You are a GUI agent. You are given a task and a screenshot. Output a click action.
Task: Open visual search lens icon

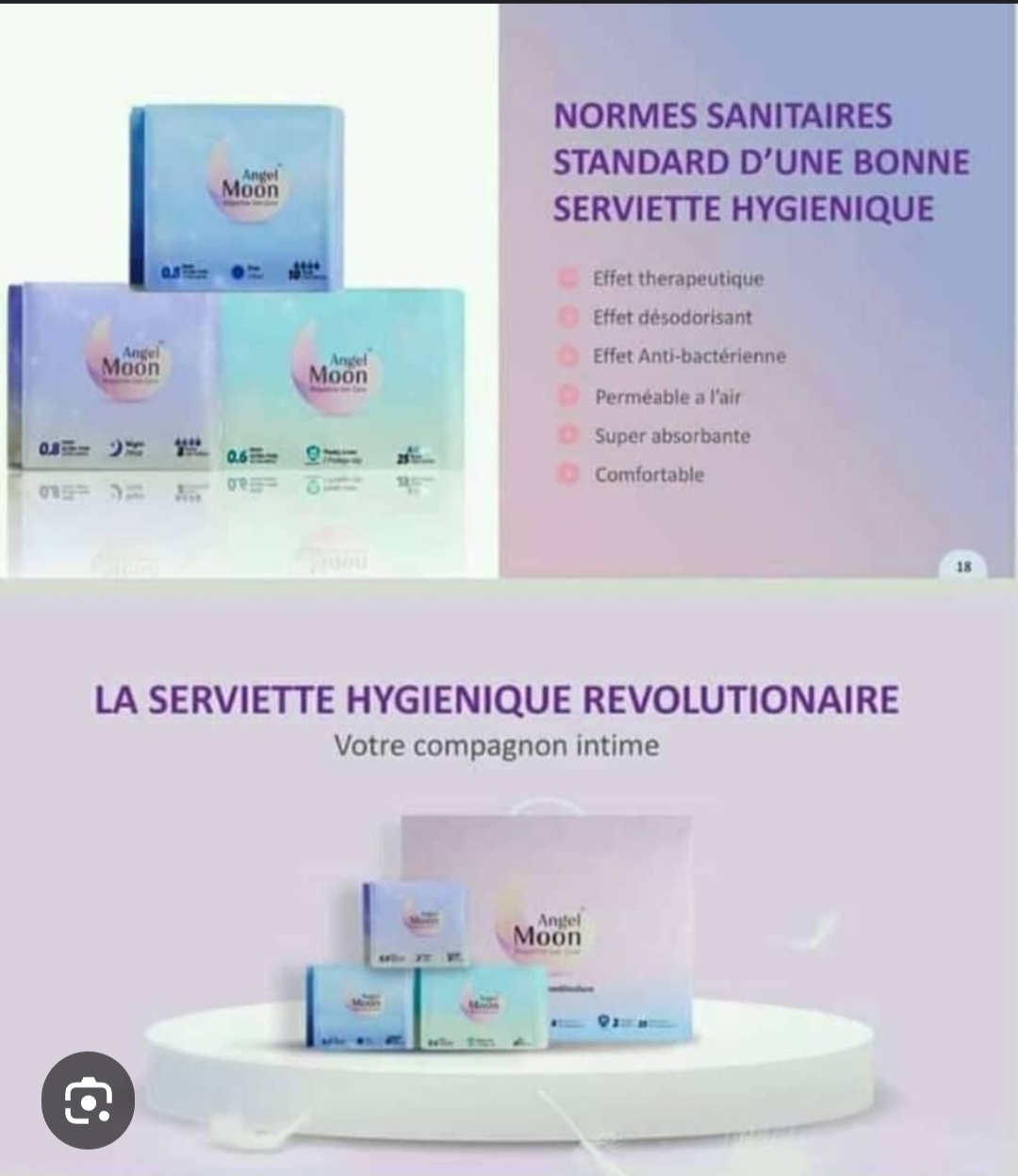tap(88, 1100)
